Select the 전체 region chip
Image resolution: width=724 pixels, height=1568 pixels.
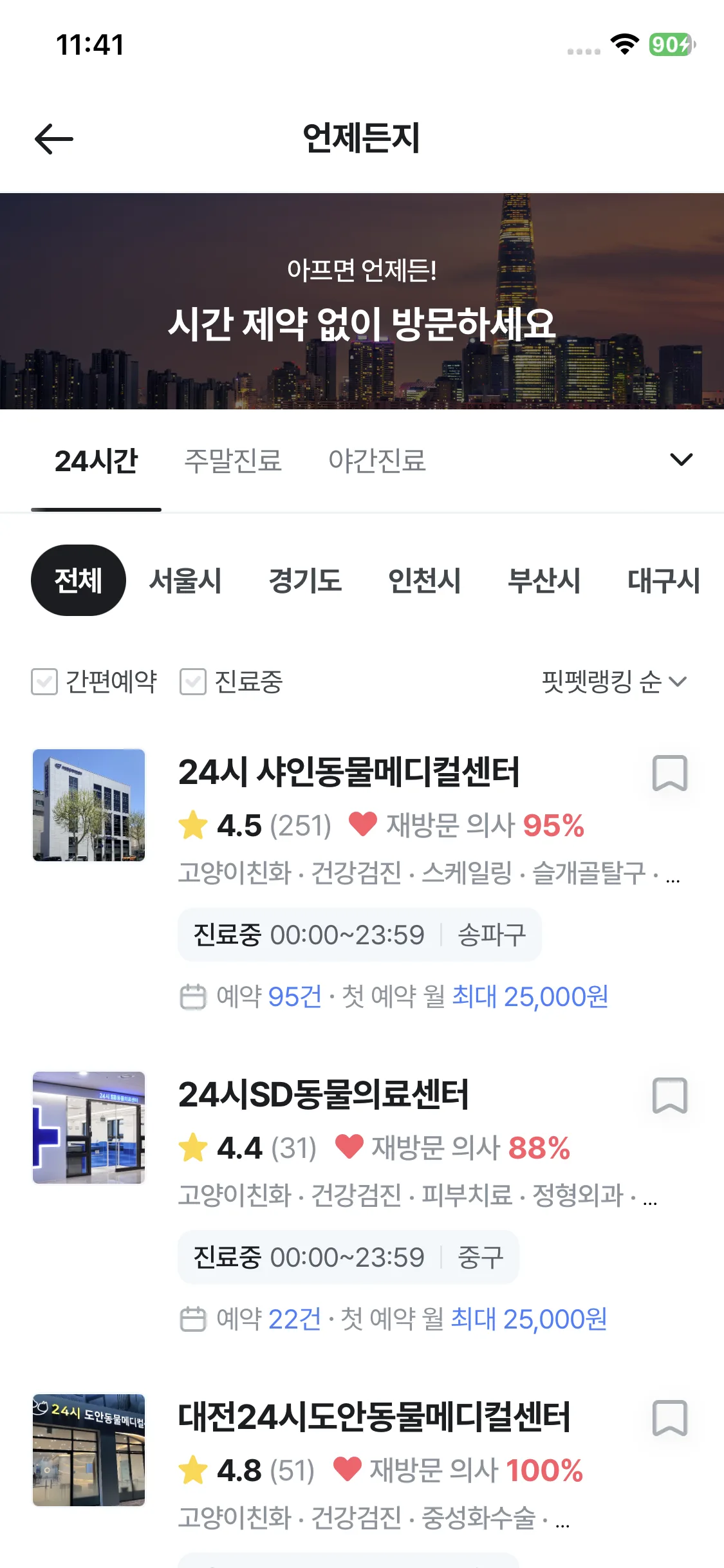point(78,581)
